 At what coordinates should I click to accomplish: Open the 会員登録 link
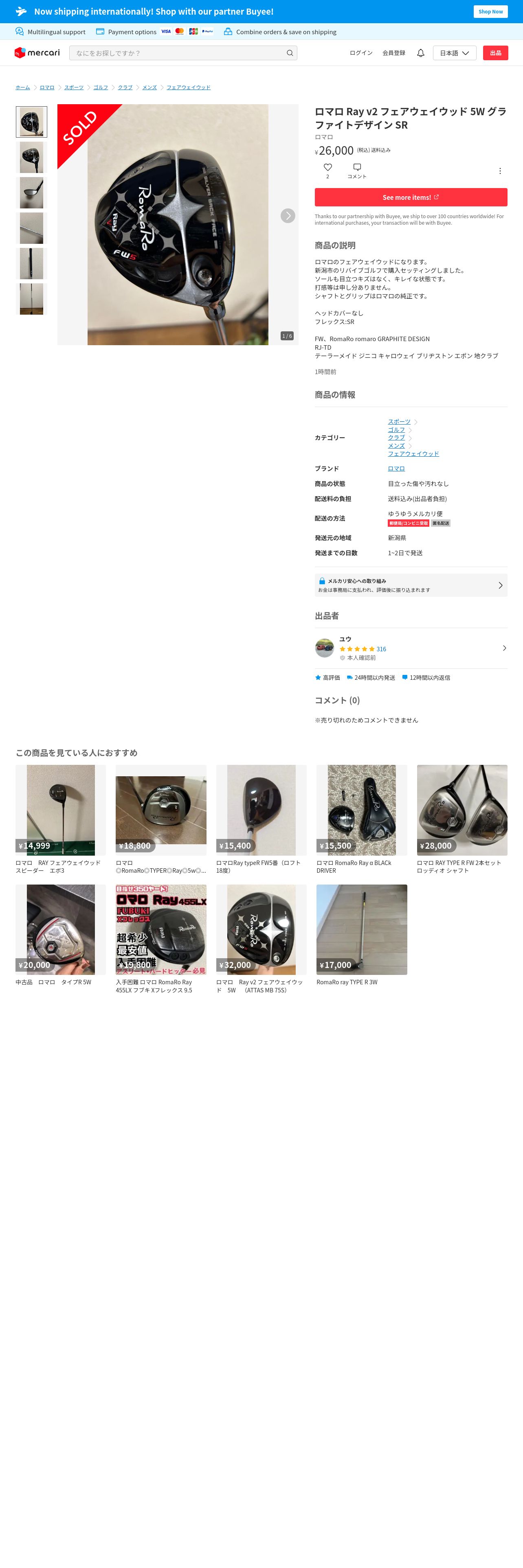pos(394,53)
